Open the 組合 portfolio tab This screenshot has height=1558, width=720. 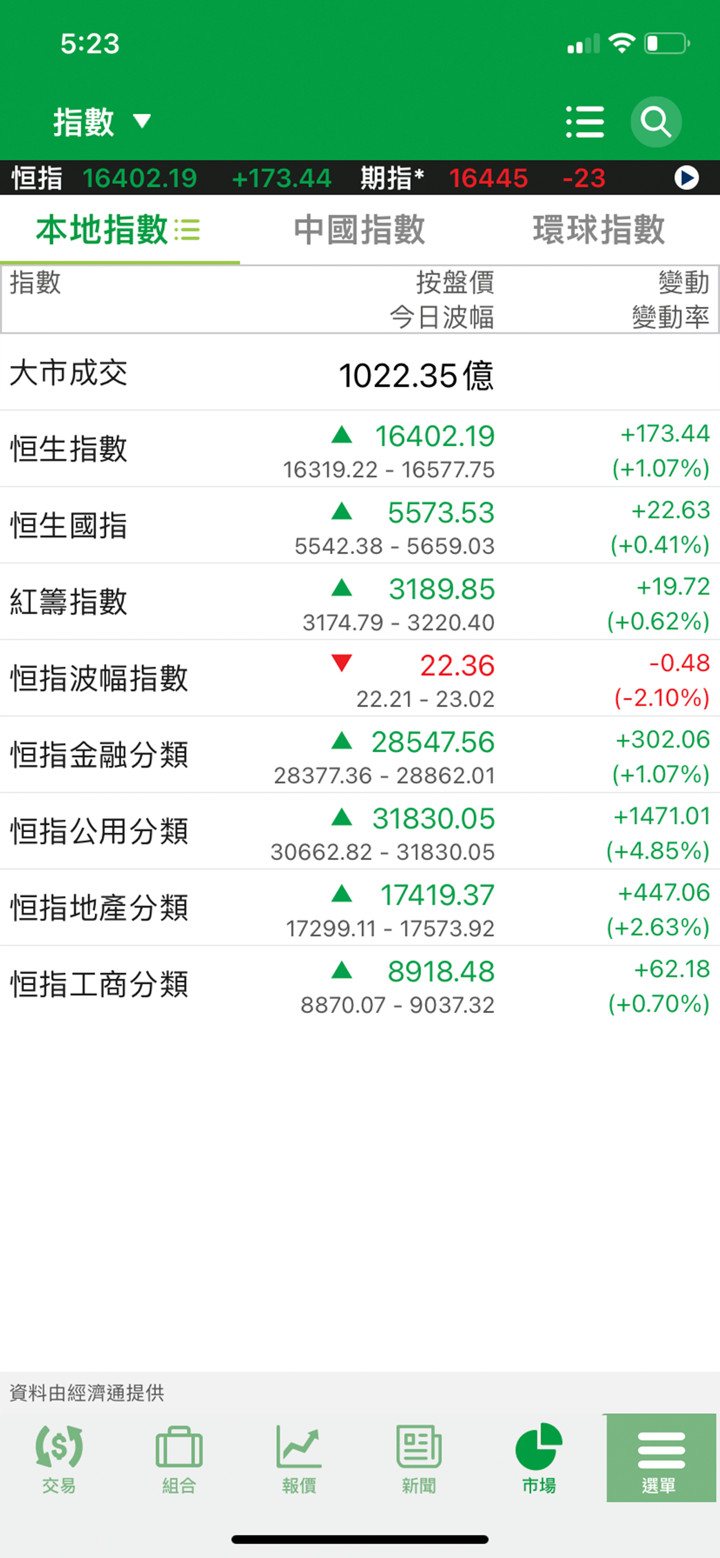(x=179, y=1459)
